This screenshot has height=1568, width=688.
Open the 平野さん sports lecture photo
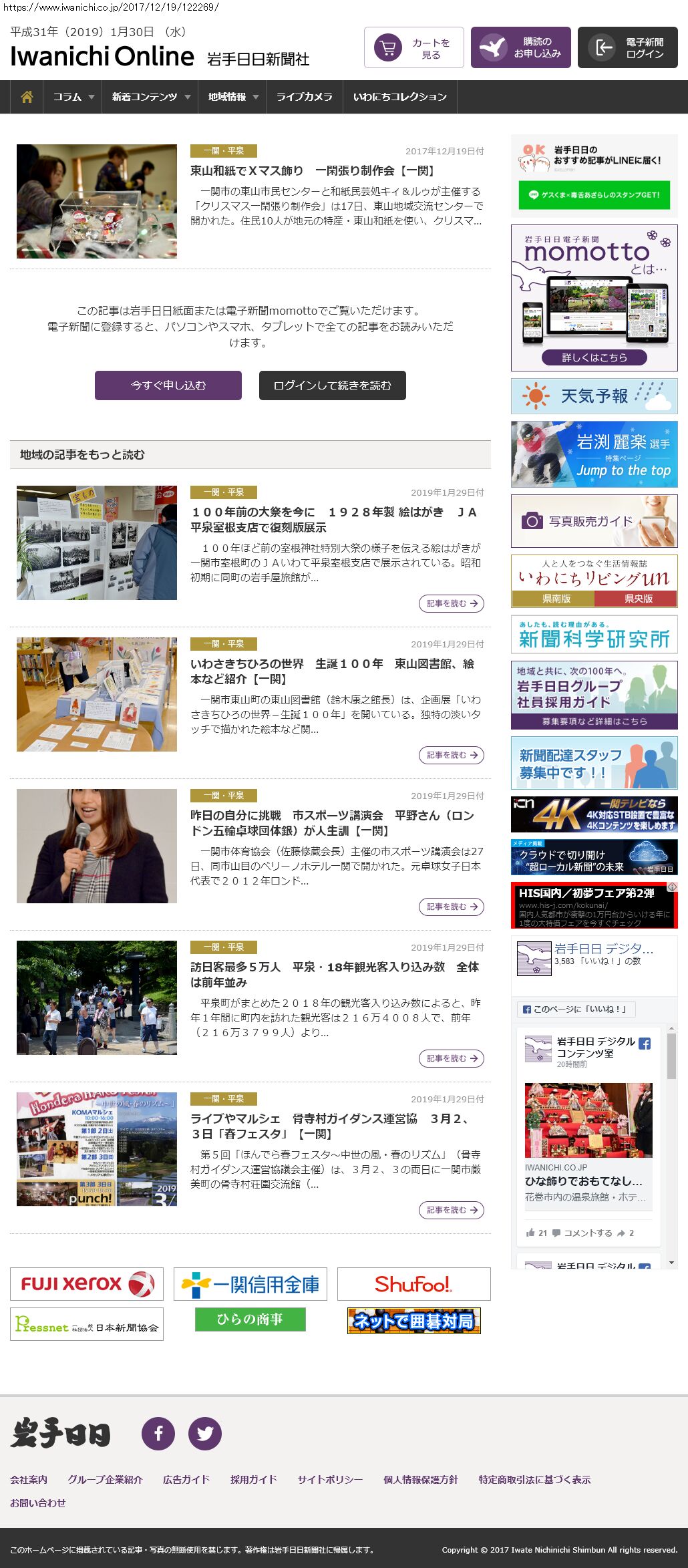click(x=97, y=846)
